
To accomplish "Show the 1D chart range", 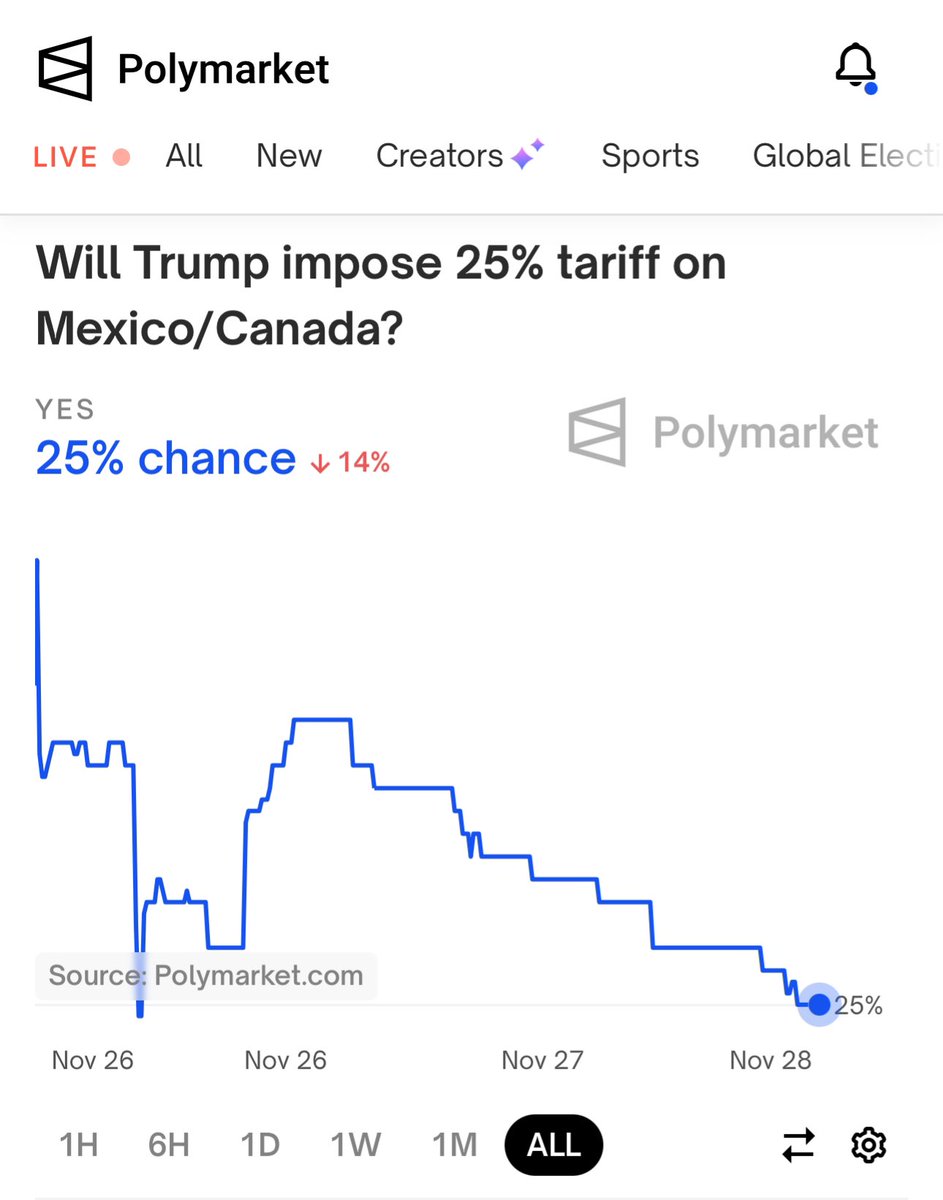I will click(260, 1144).
